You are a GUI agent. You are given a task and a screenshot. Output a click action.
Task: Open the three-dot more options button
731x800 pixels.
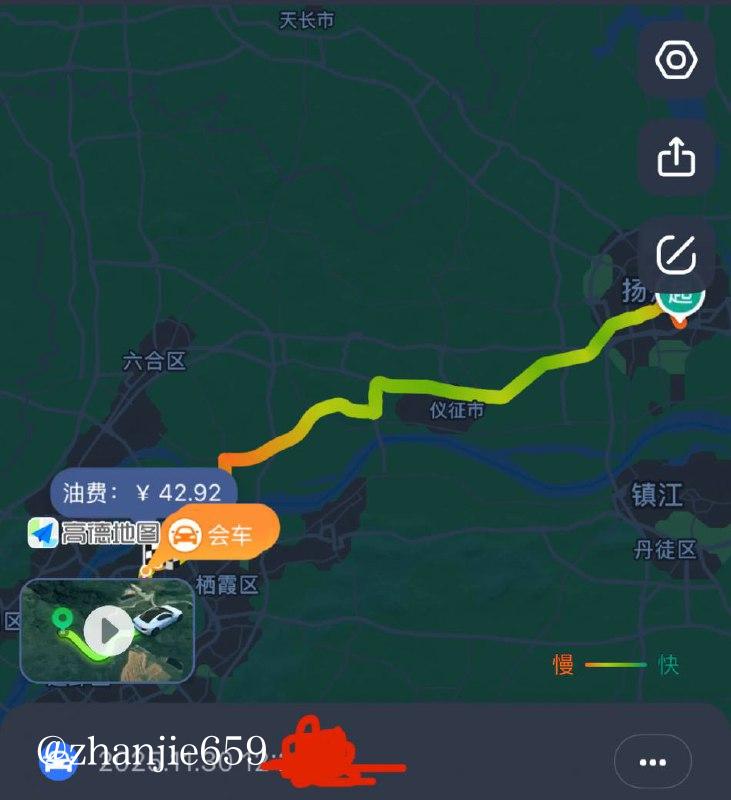pos(652,762)
